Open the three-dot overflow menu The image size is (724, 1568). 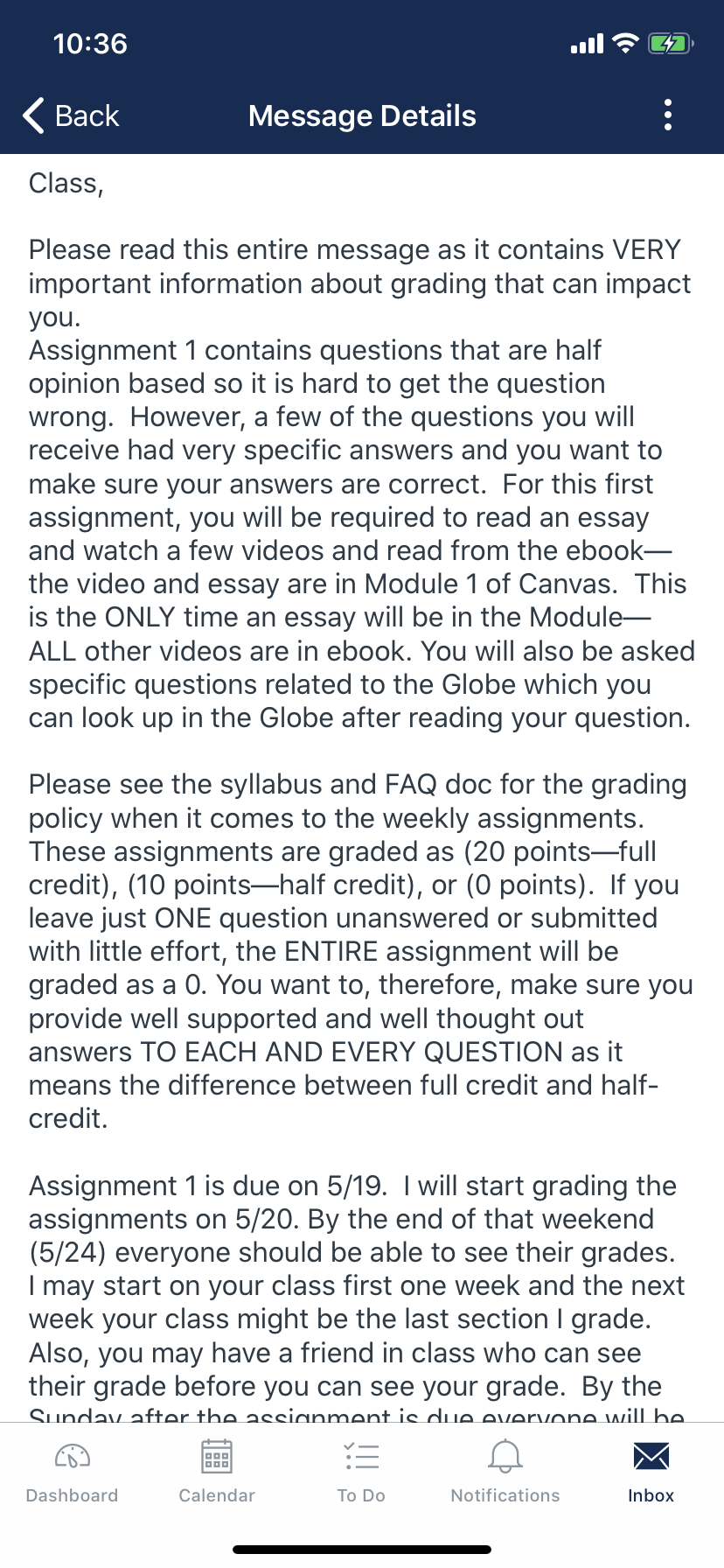click(668, 115)
